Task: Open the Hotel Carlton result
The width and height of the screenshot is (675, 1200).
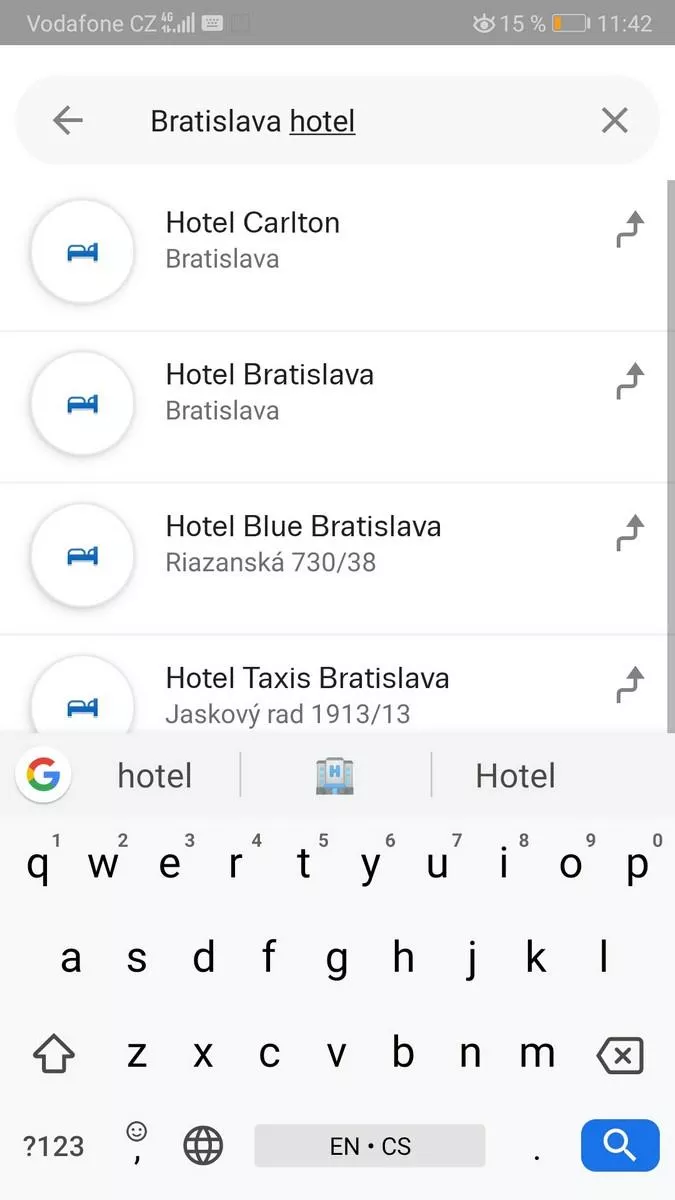Action: click(x=334, y=255)
